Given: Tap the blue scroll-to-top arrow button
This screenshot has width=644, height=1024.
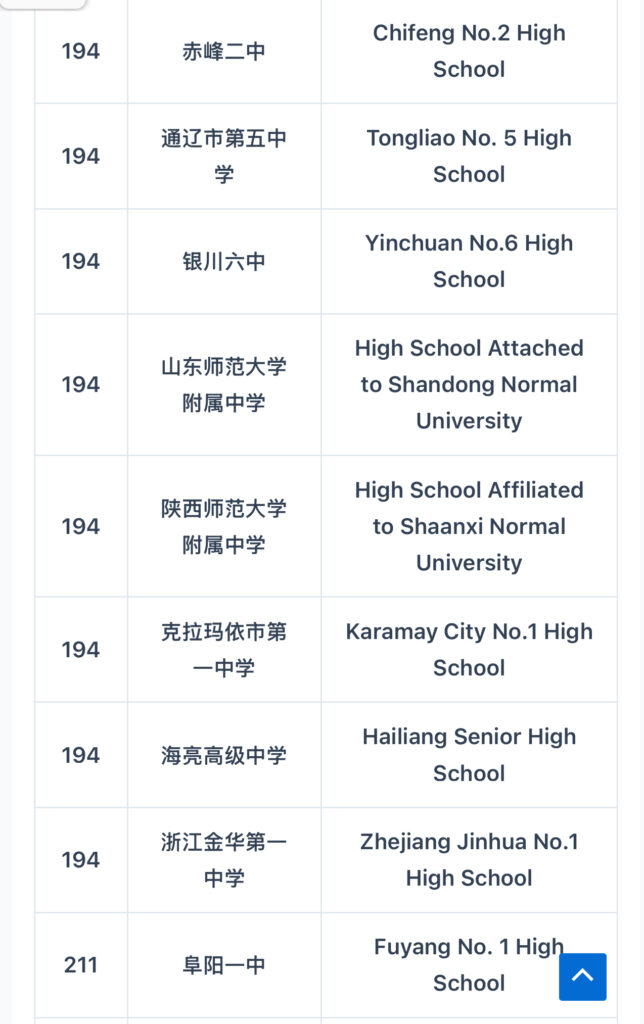Looking at the screenshot, I should pyautogui.click(x=582, y=976).
